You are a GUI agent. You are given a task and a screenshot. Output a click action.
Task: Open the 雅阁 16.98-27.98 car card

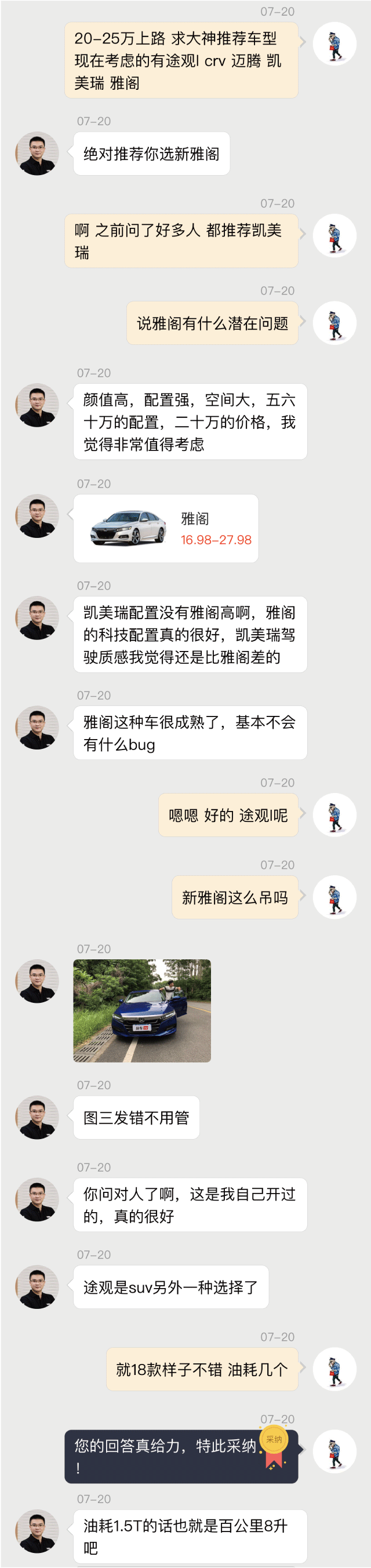(x=166, y=527)
